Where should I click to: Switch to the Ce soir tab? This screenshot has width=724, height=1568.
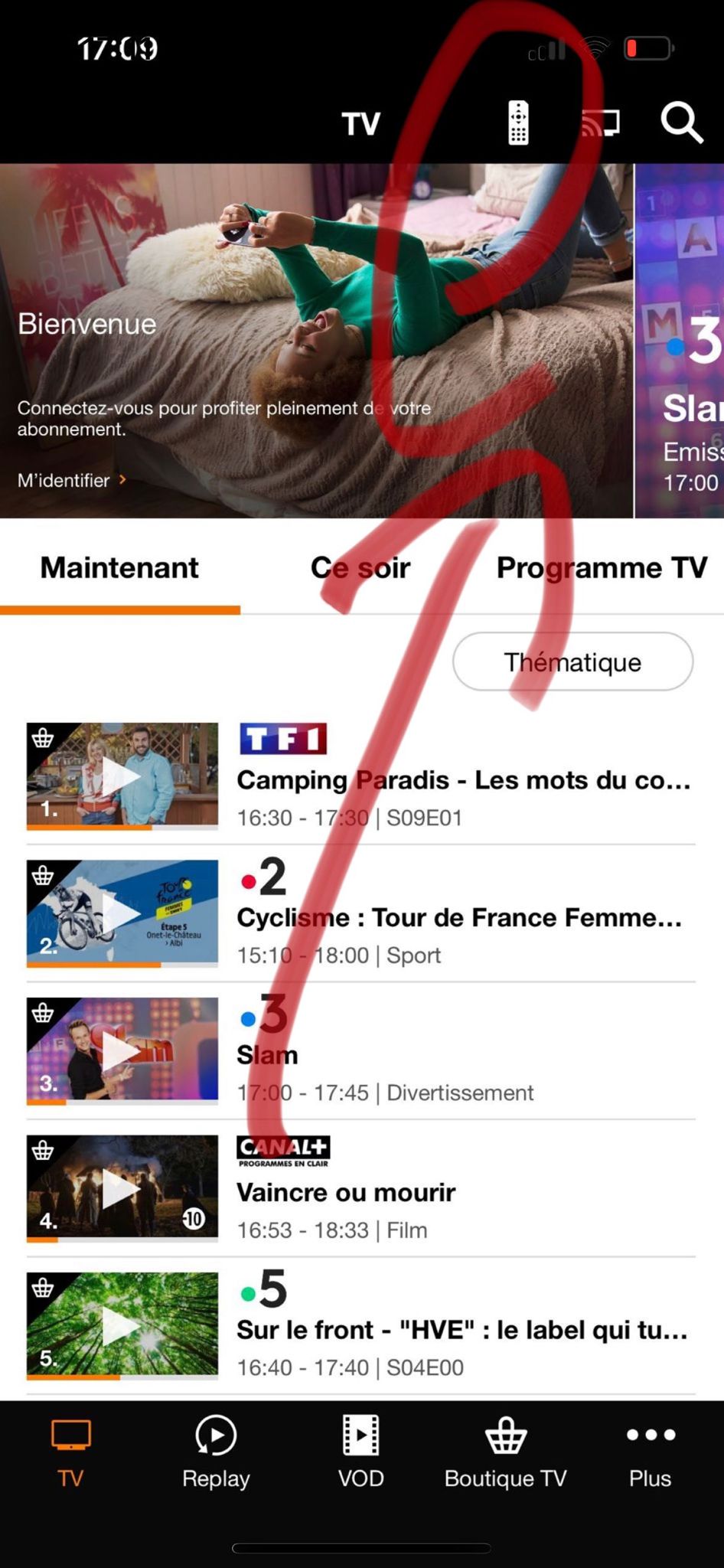coord(360,568)
